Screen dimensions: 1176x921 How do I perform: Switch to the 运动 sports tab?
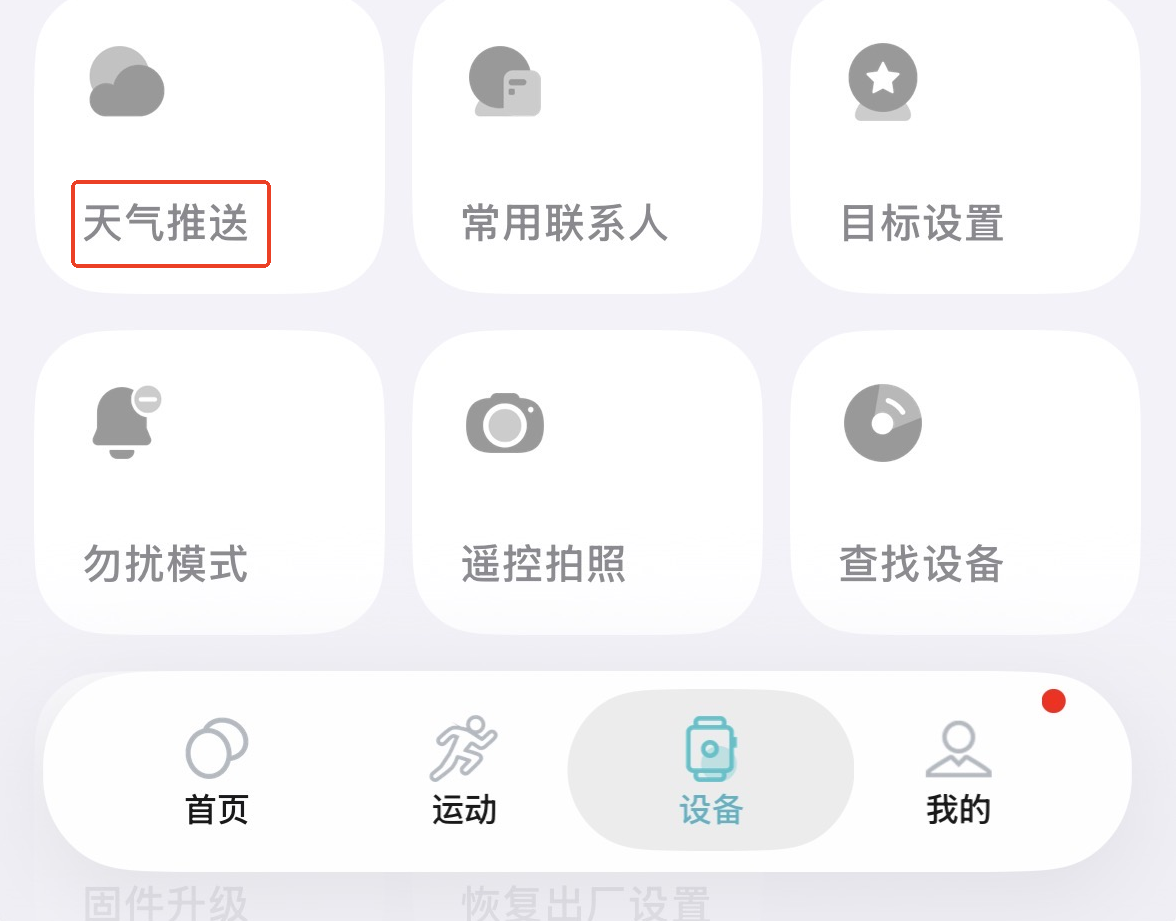click(x=464, y=771)
